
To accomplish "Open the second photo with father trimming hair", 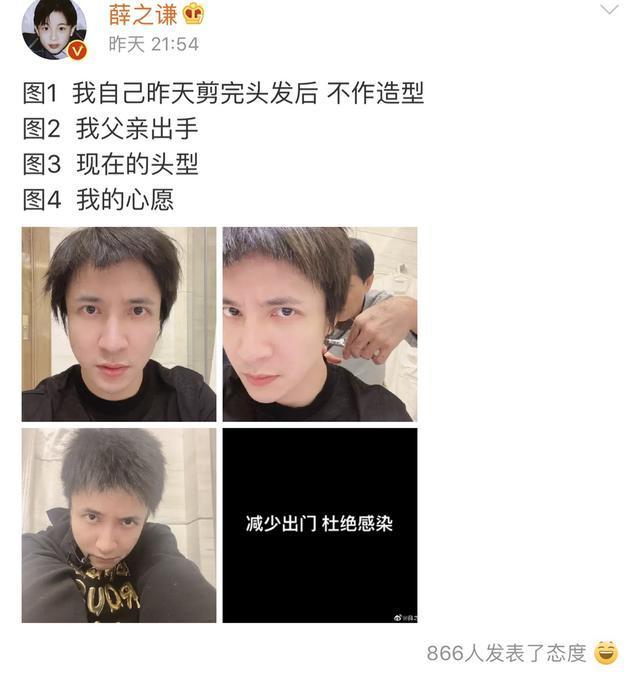I will pos(320,324).
